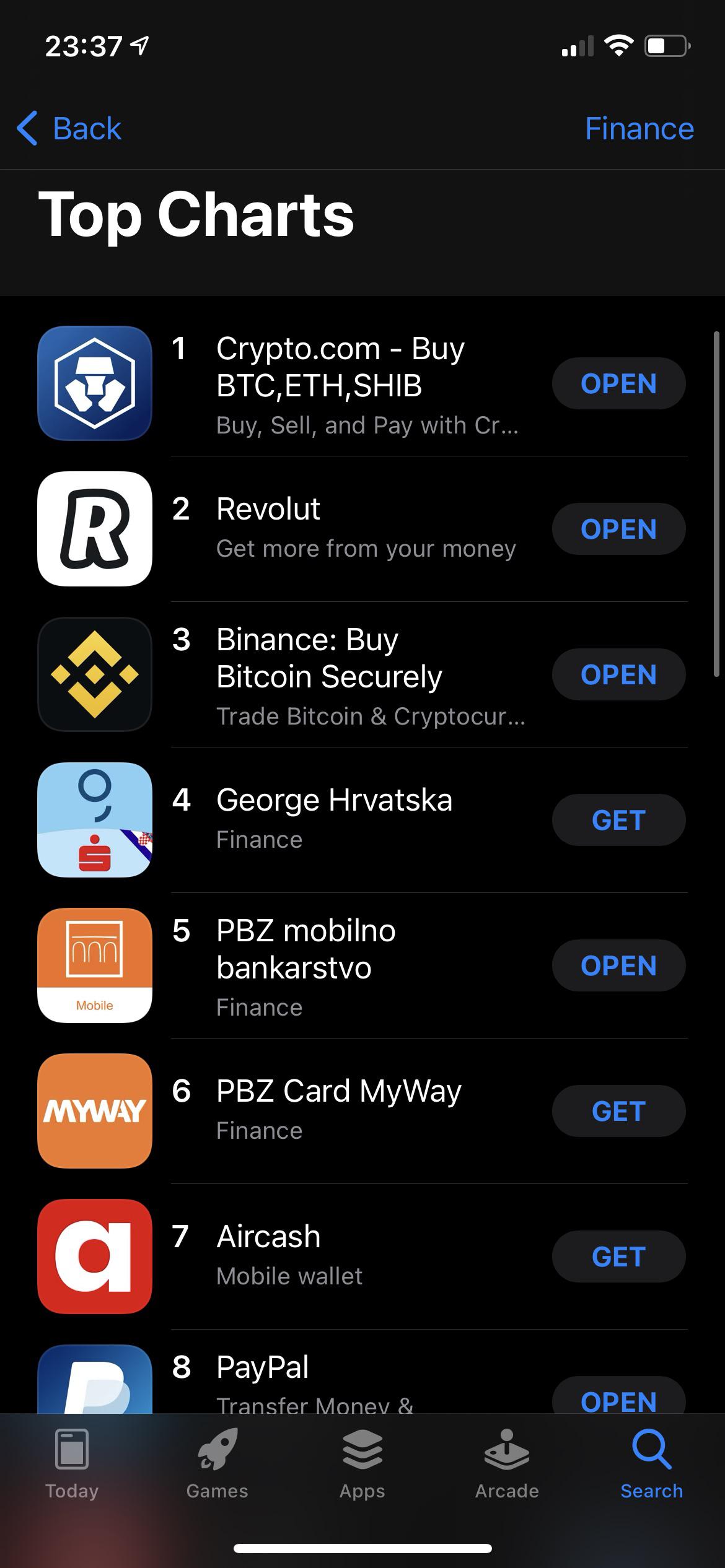Open the Binance app

(618, 674)
